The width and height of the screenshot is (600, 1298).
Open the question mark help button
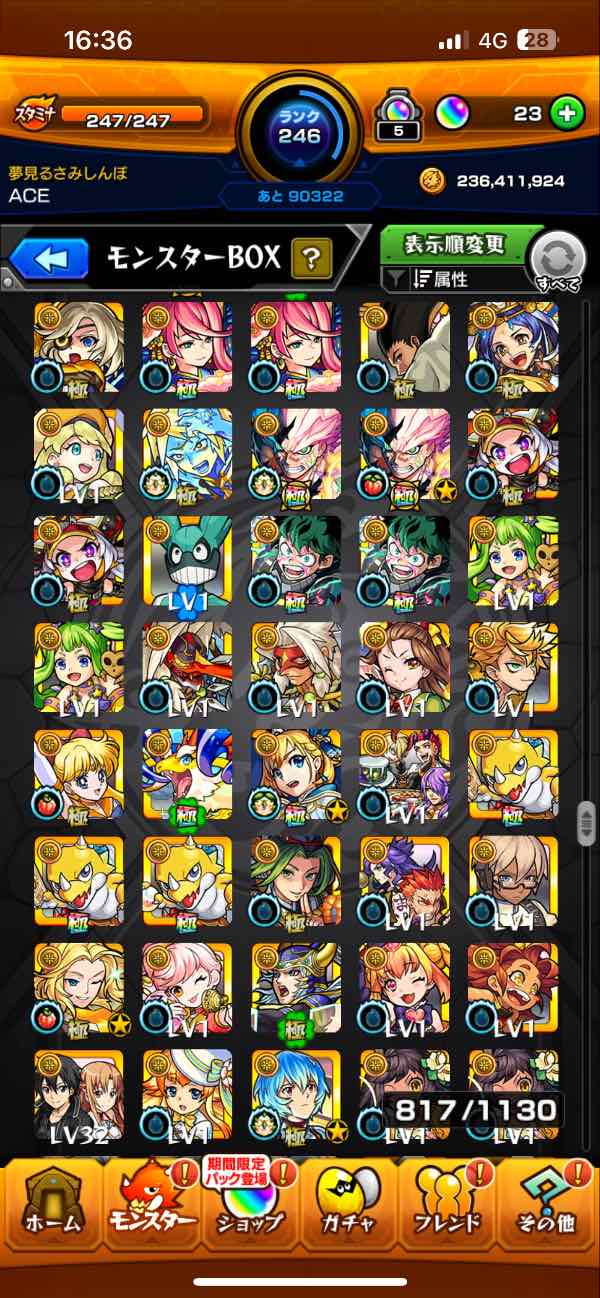pos(311,260)
